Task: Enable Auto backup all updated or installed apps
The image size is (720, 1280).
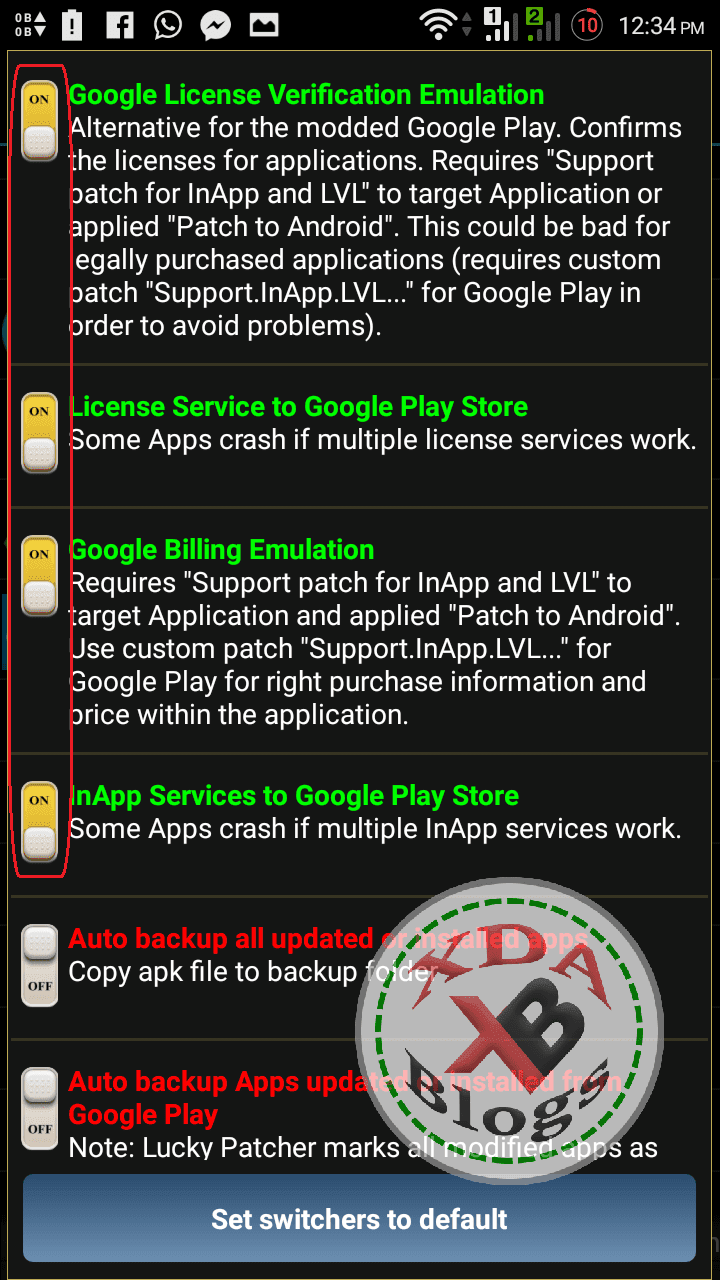Action: coord(40,965)
